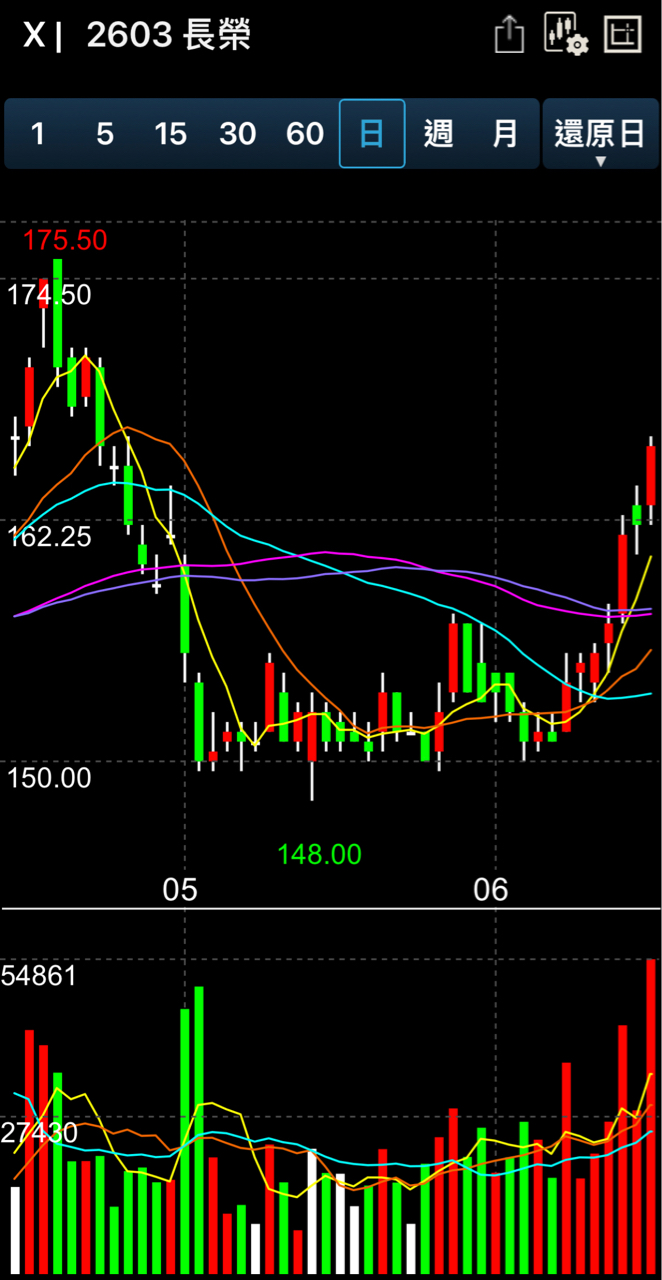Switch to the 1-minute interval

pos(38,133)
